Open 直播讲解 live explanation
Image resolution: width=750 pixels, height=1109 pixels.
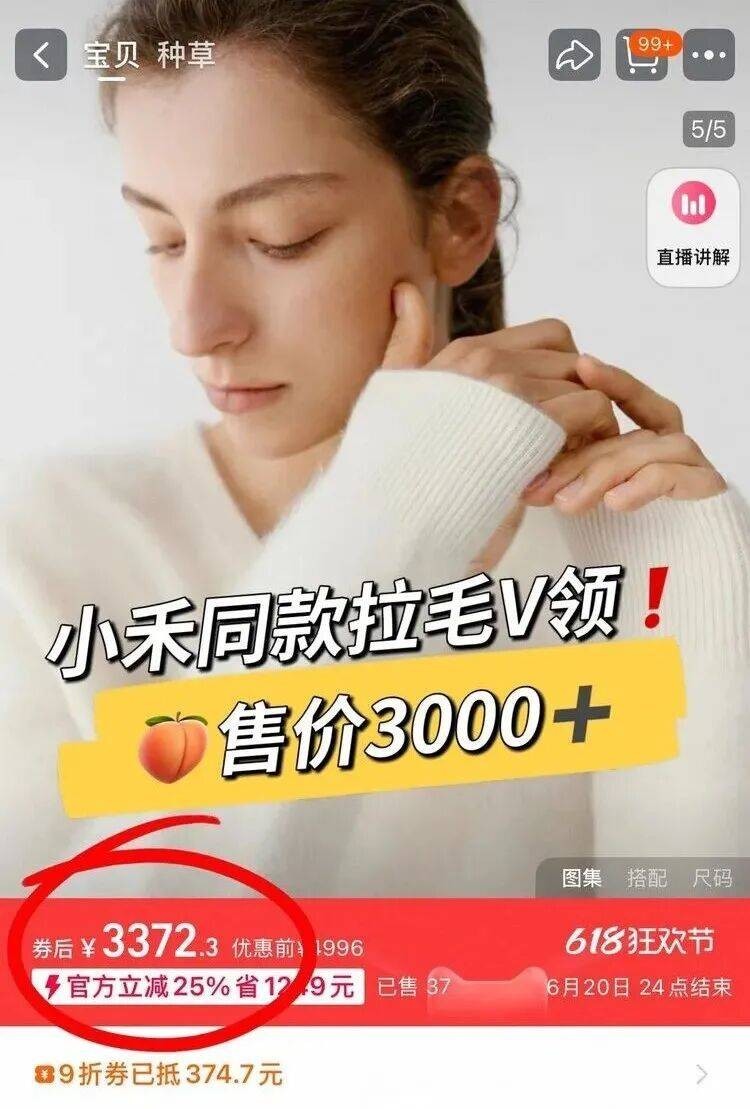point(693,226)
